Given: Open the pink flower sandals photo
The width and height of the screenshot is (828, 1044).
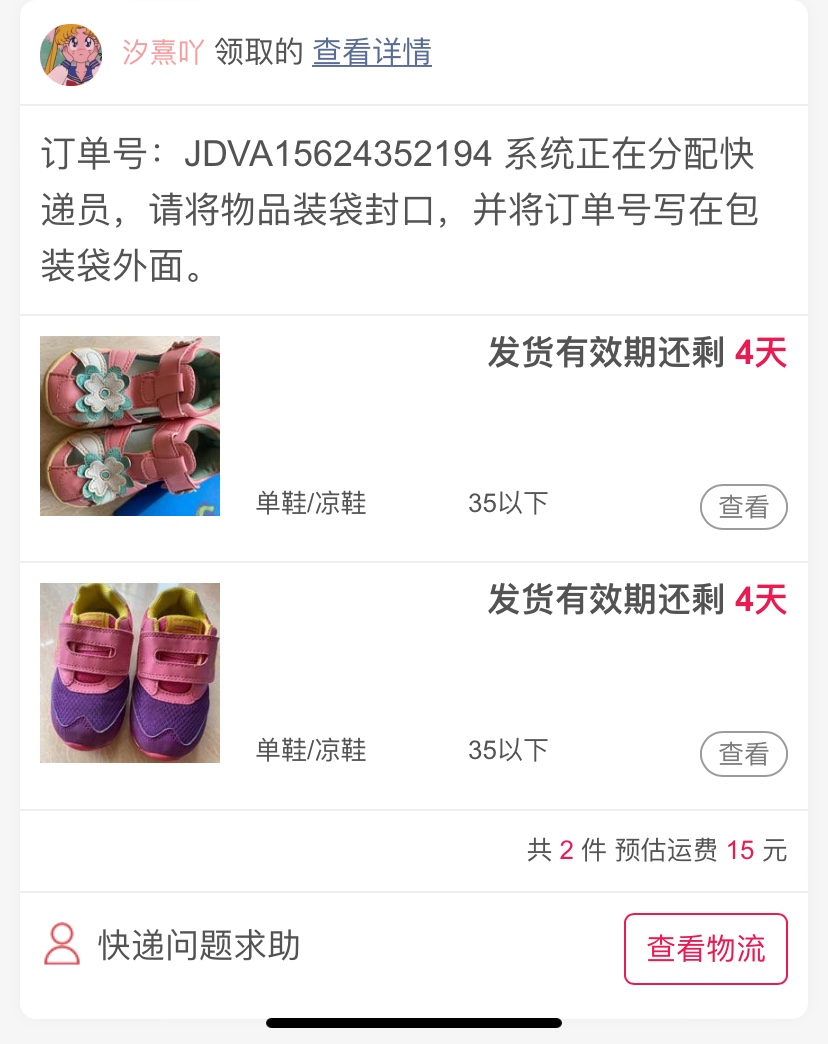Looking at the screenshot, I should click(x=130, y=426).
